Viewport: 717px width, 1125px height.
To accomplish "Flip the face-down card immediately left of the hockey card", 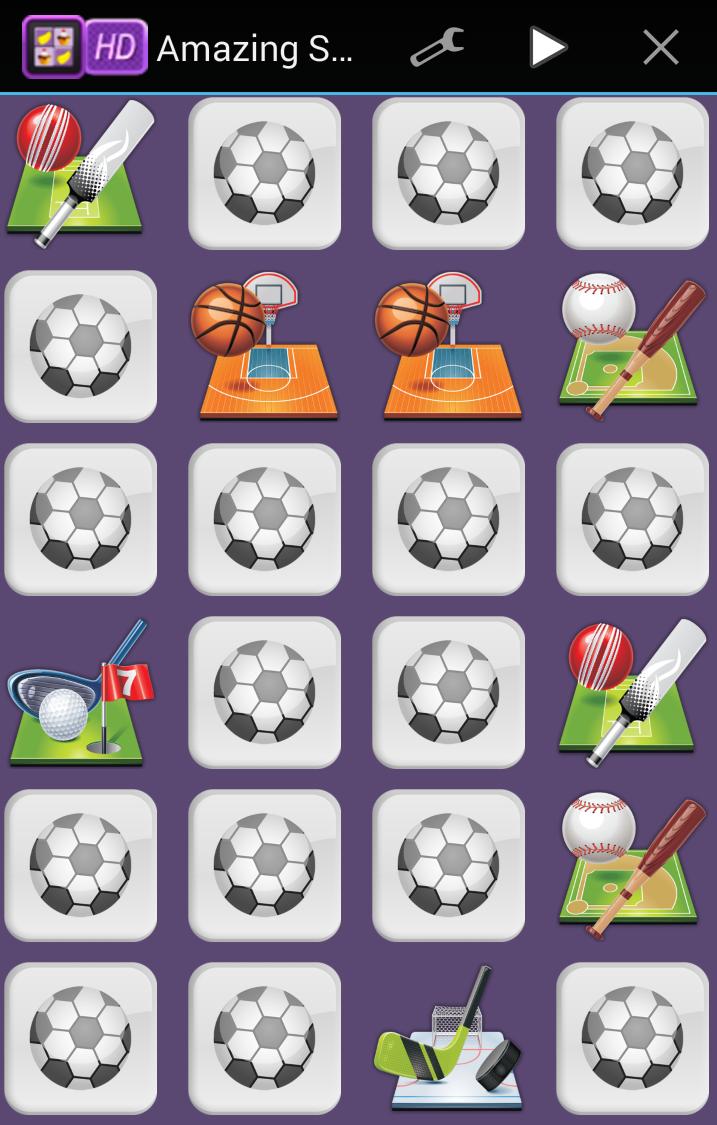I will click(265, 1038).
